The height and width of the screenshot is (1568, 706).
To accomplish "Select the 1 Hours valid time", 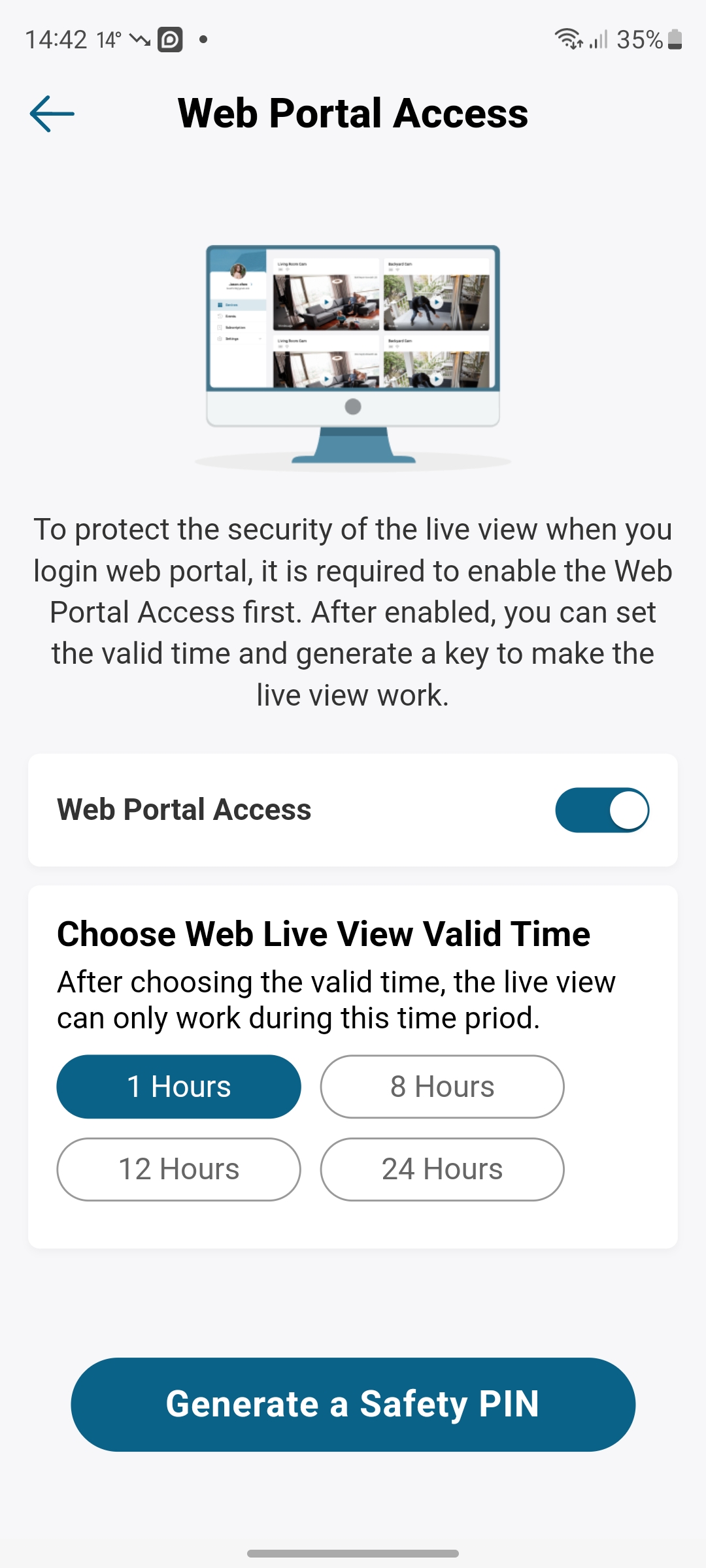I will (178, 1087).
